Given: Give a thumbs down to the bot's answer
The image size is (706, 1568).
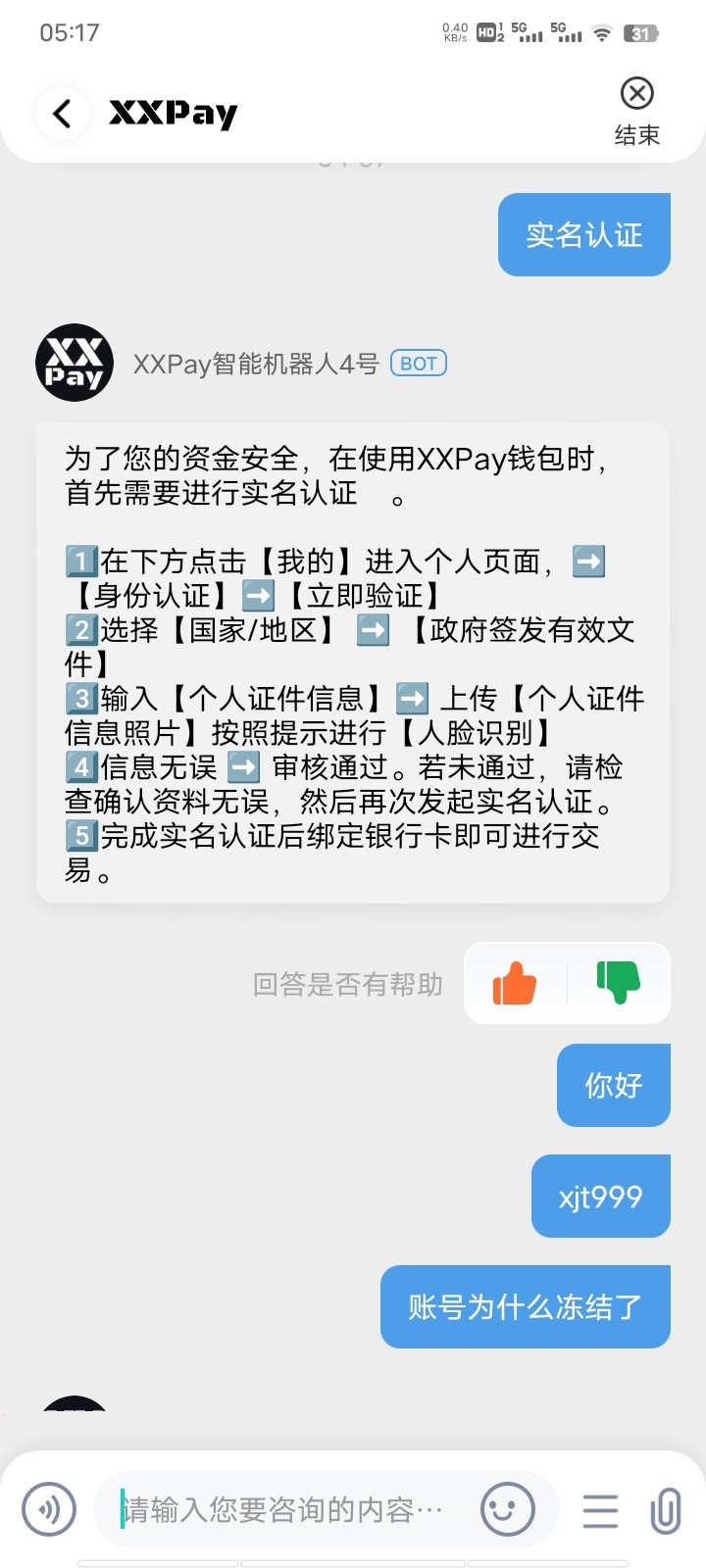Looking at the screenshot, I should (x=616, y=983).
